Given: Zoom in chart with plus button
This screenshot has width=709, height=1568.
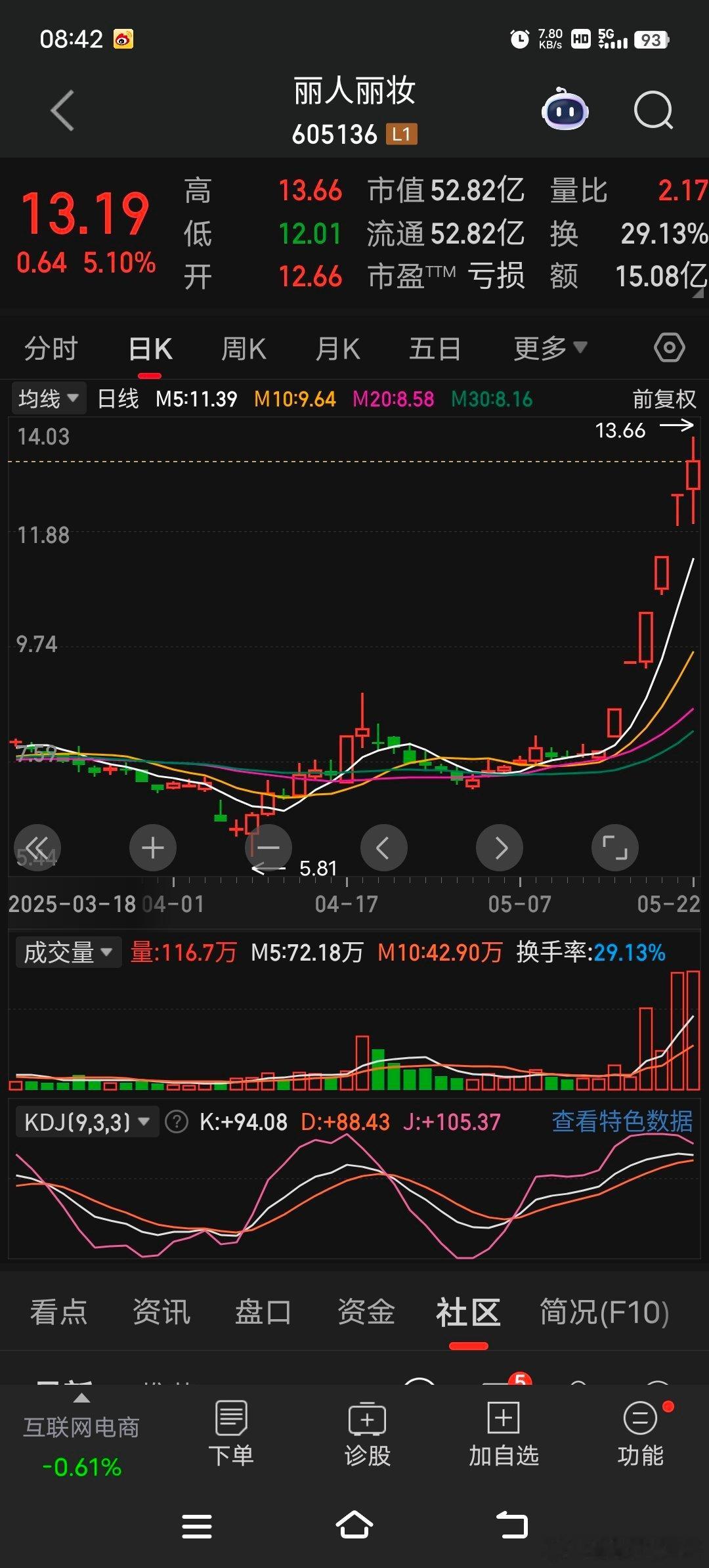Looking at the screenshot, I should point(153,848).
